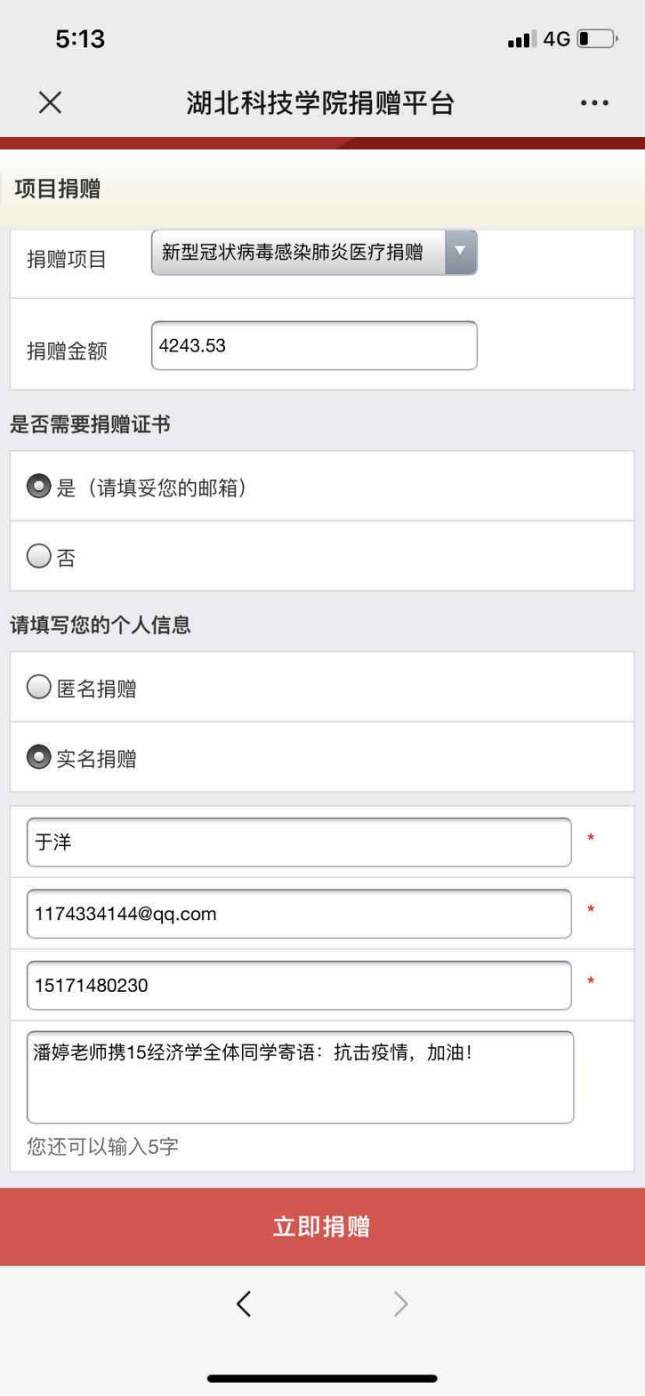Image resolution: width=645 pixels, height=1396 pixels.
Task: Close the donation platform page
Action: (x=50, y=102)
